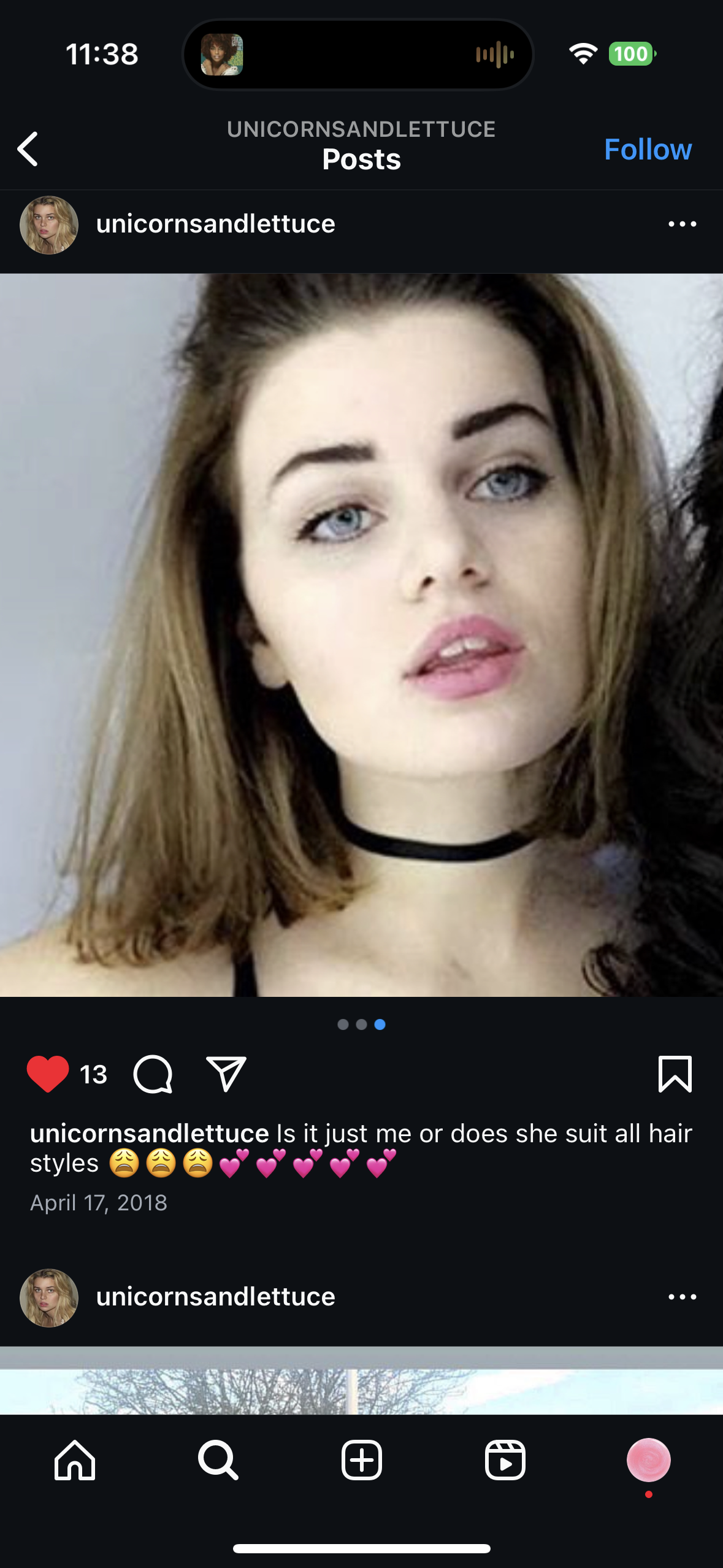
Task: Open the first post's unicornsandlettuce username
Action: [x=215, y=224]
